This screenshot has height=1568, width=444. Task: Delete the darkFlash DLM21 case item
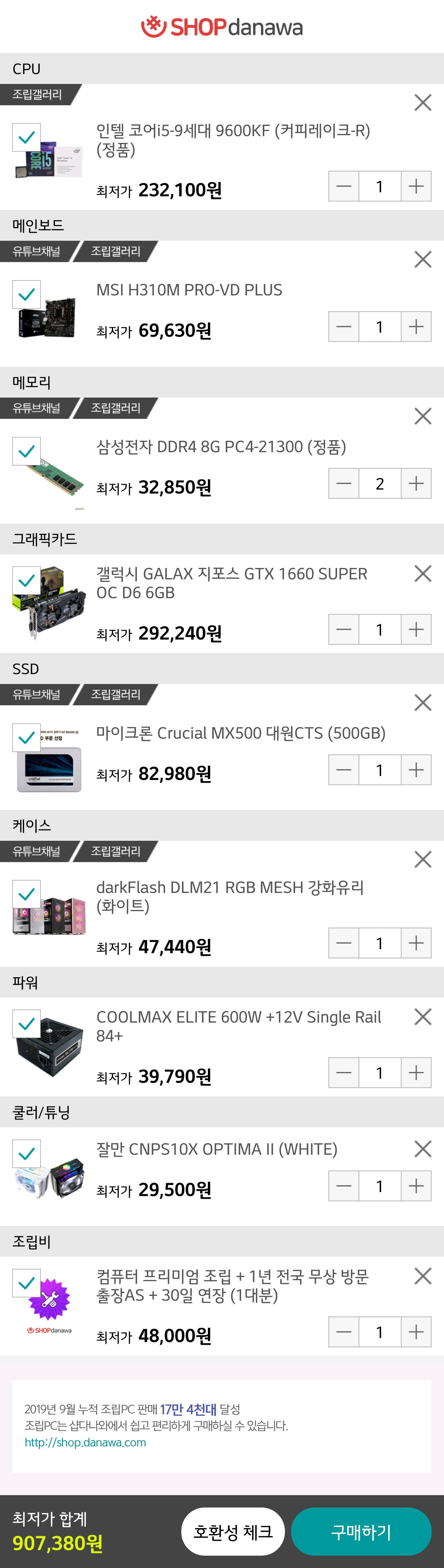[423, 860]
